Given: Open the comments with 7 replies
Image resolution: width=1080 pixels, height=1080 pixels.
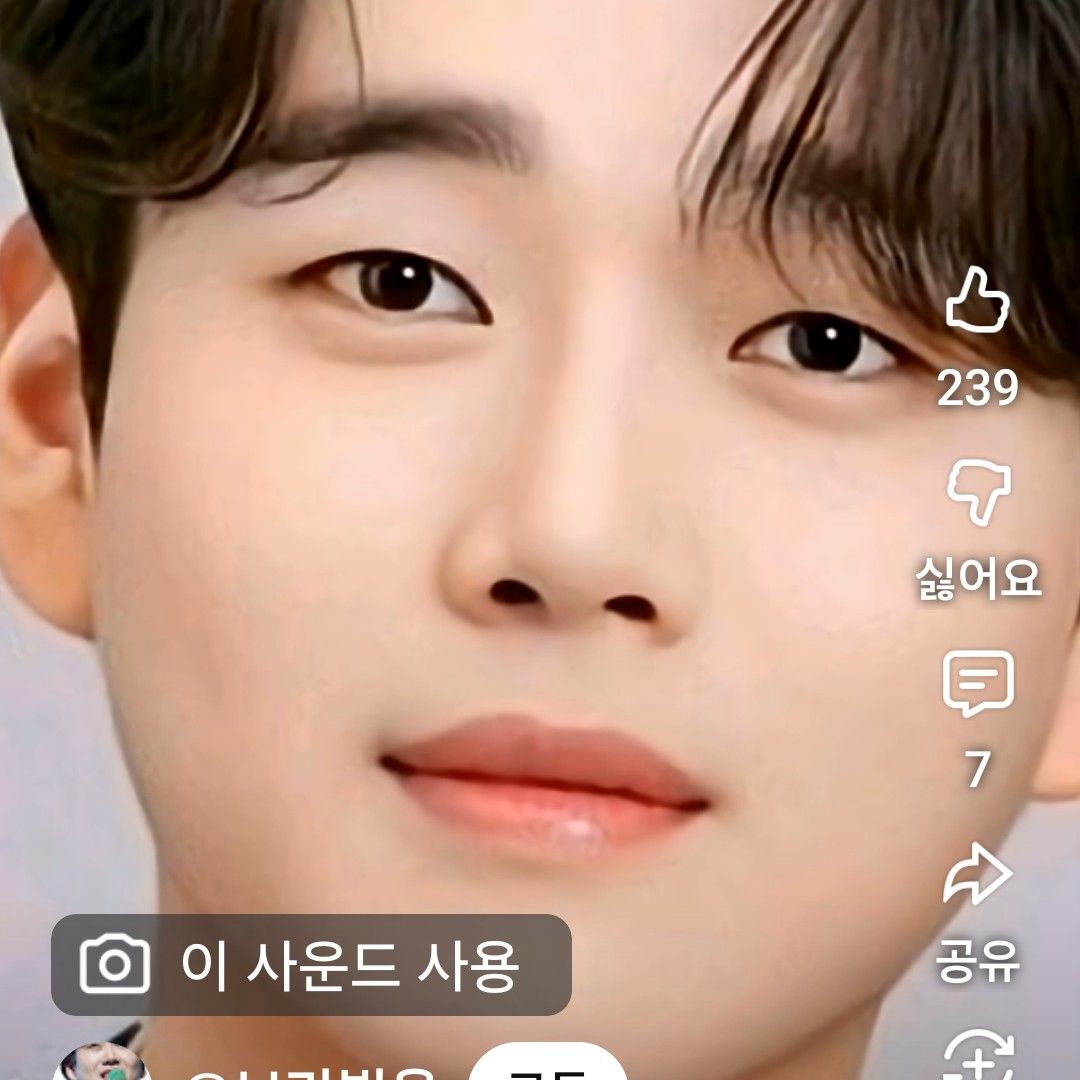Looking at the screenshot, I should (978, 685).
